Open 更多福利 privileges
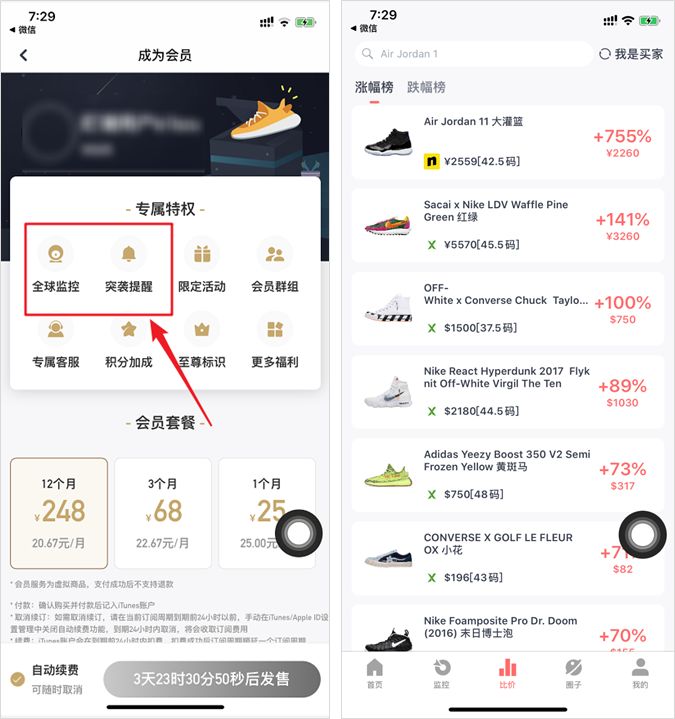675x719 pixels. (275, 340)
